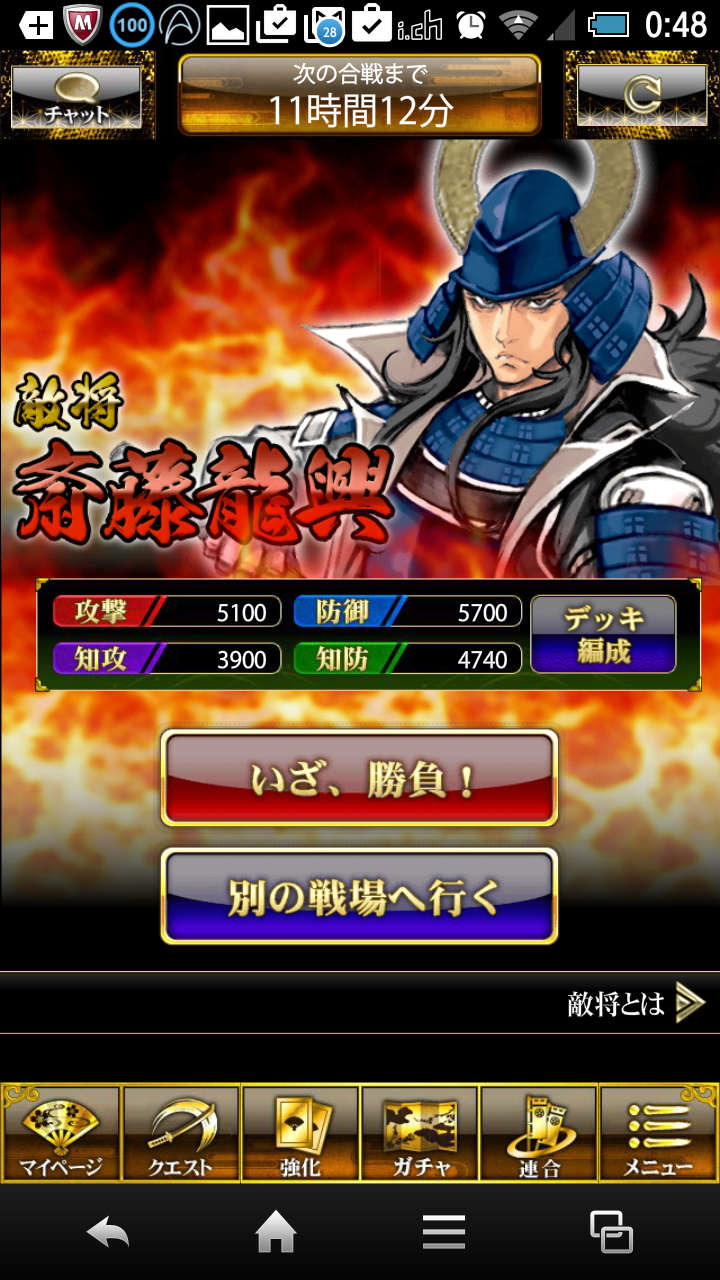The height and width of the screenshot is (1280, 720).
Task: Select 別の戦場へ行く to change battlefield
Action: 359,896
